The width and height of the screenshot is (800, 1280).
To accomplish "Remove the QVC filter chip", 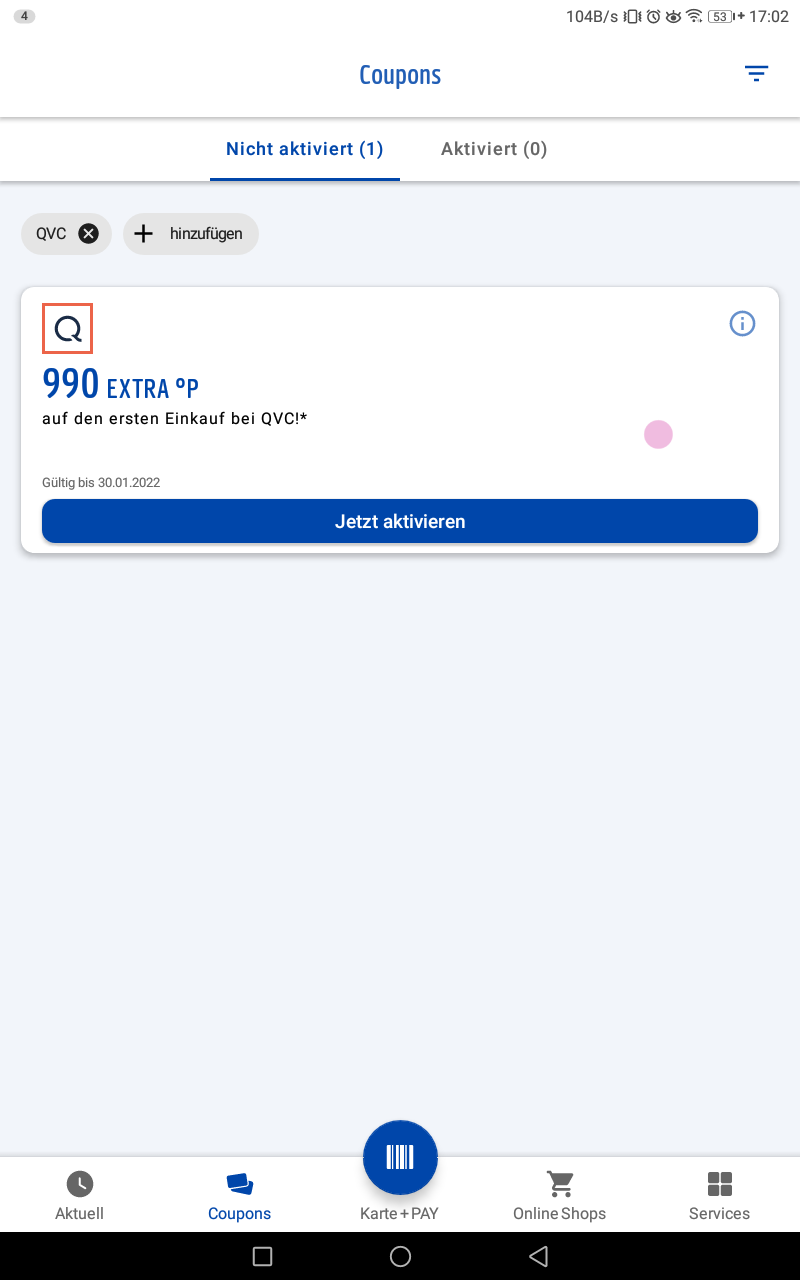I will pyautogui.click(x=89, y=234).
